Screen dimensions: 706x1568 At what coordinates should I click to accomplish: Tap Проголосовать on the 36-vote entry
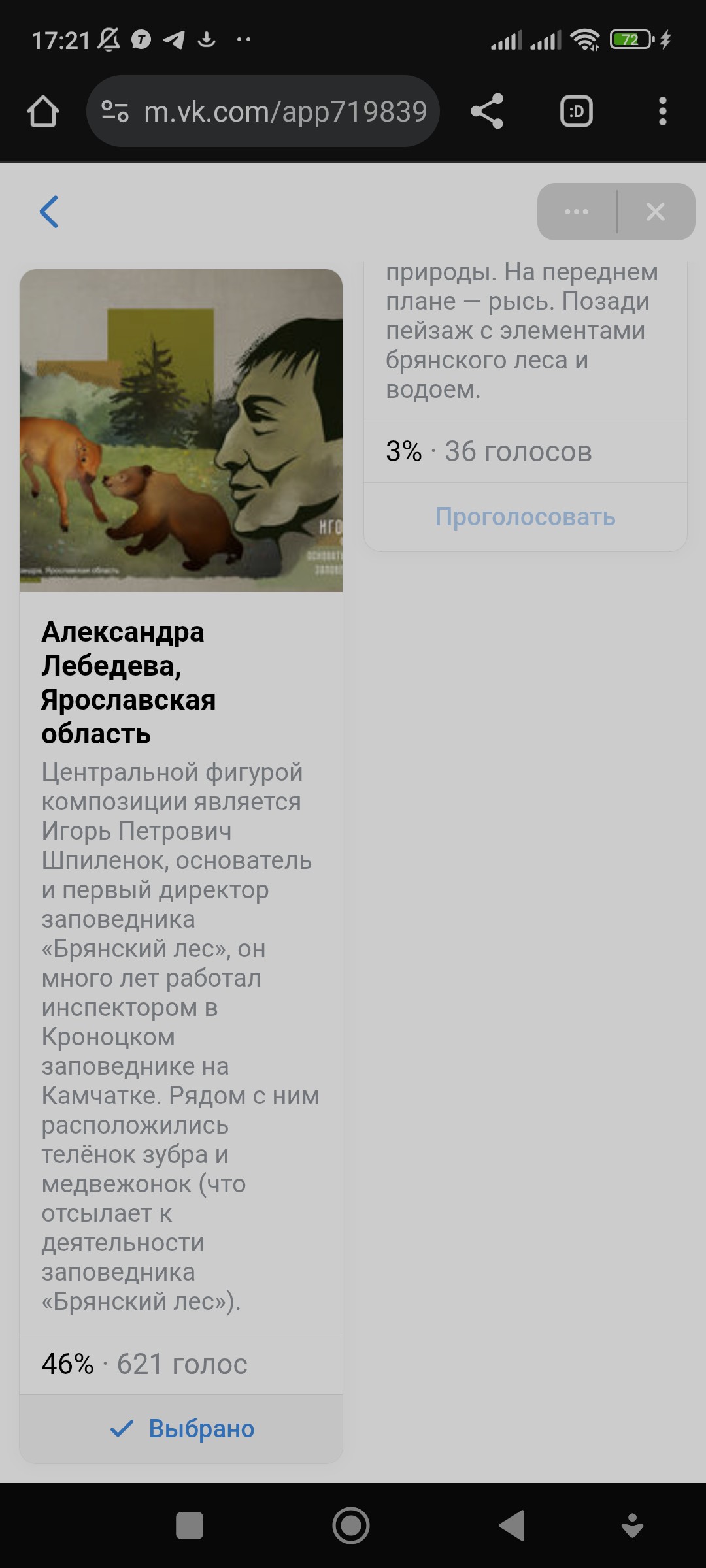[526, 517]
